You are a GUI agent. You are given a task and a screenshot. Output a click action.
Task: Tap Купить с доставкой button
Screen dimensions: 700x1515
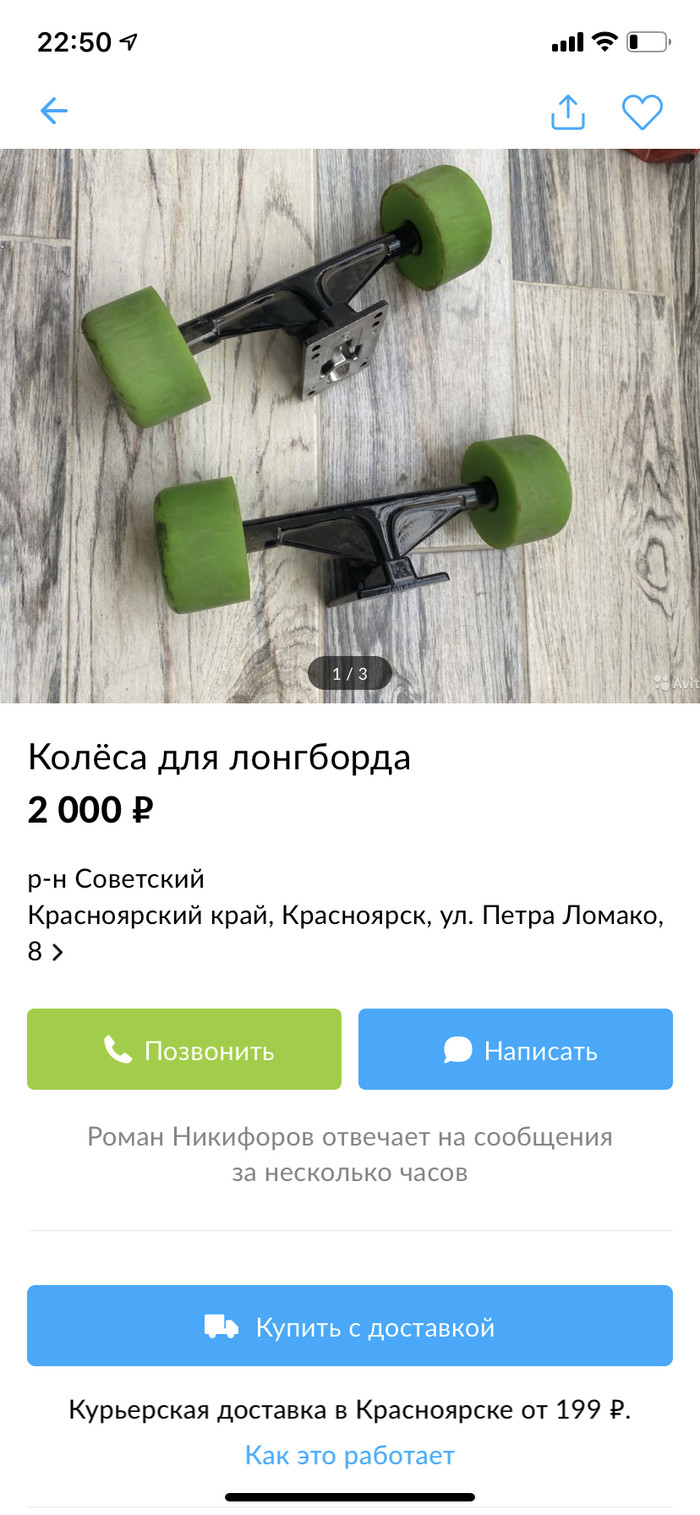click(x=350, y=1326)
